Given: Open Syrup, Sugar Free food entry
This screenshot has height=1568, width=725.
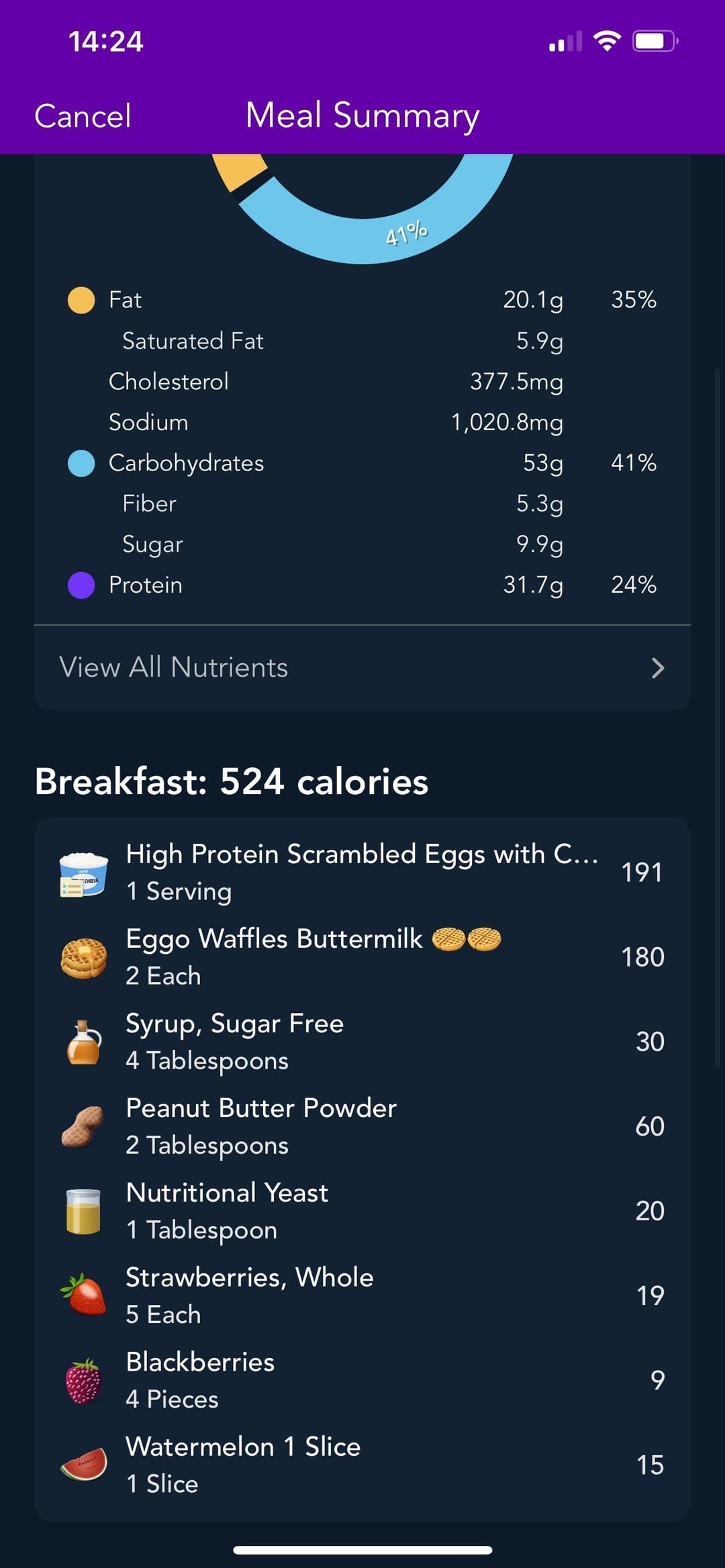Looking at the screenshot, I should [362, 1041].
